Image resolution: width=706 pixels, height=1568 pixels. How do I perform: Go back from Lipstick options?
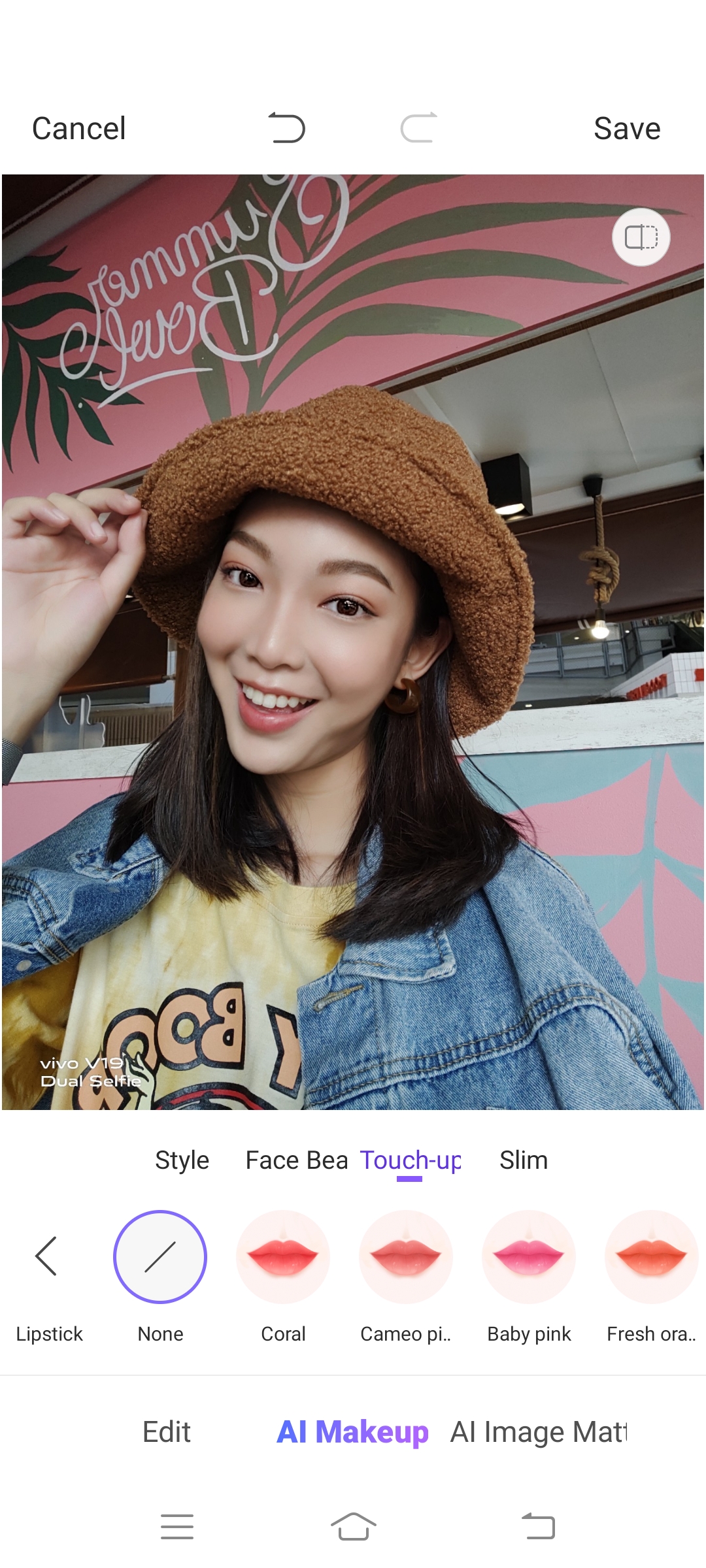[x=47, y=1256]
